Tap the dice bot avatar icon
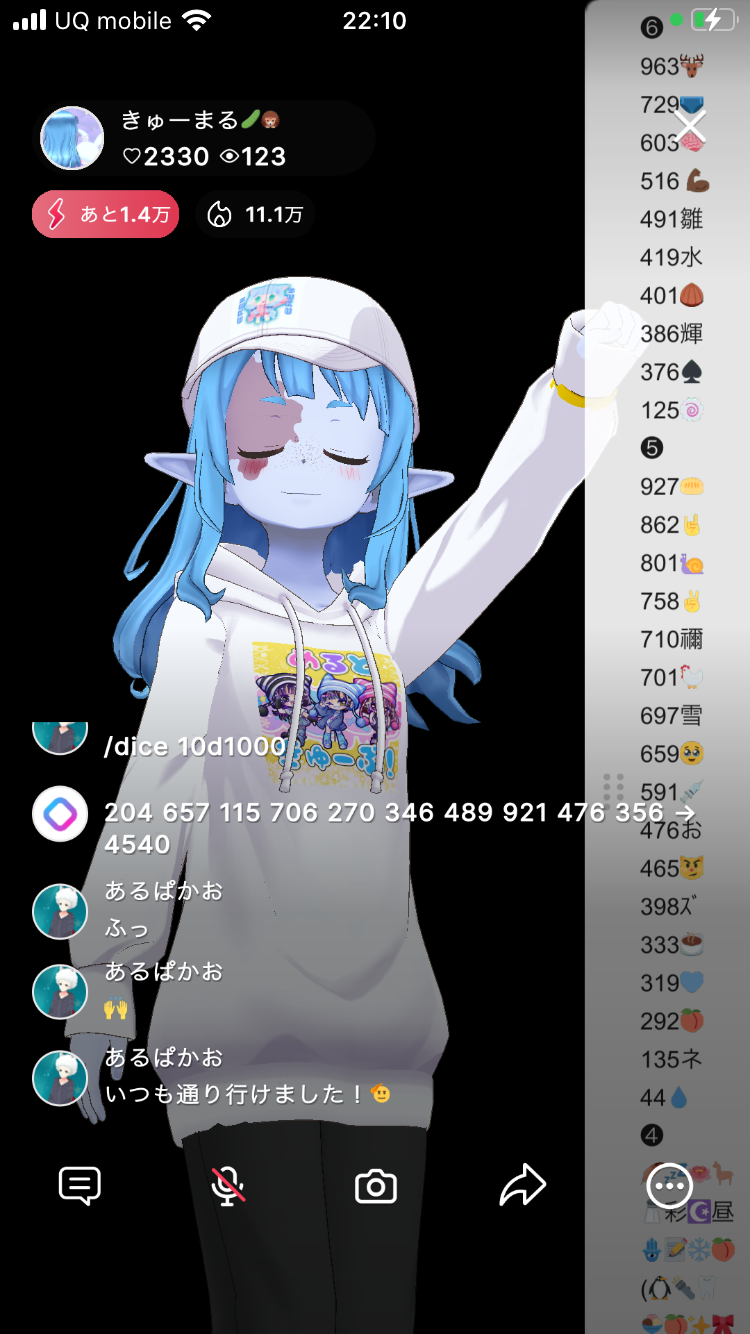Viewport: 750px width, 1334px height. coord(60,814)
